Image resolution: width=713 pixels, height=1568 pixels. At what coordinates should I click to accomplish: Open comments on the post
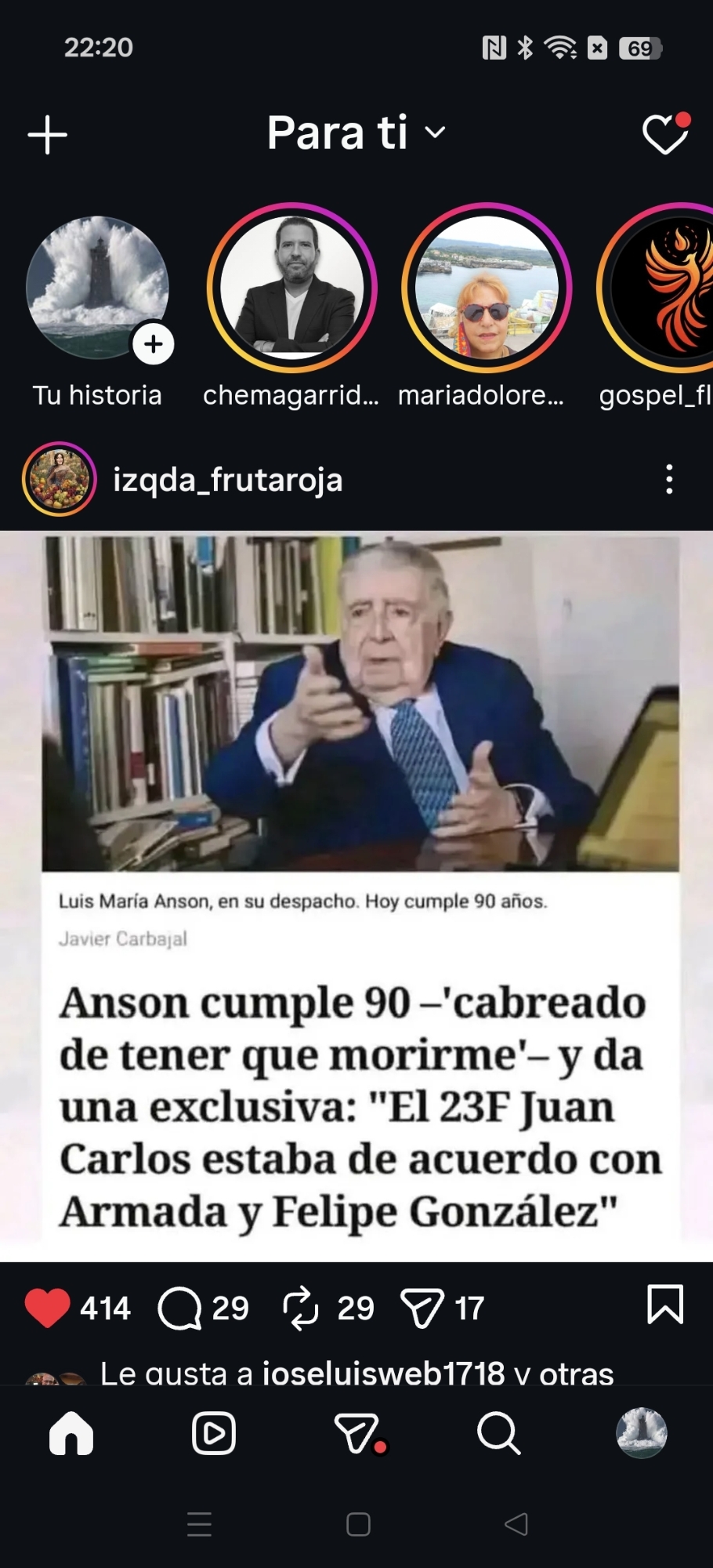[180, 1308]
